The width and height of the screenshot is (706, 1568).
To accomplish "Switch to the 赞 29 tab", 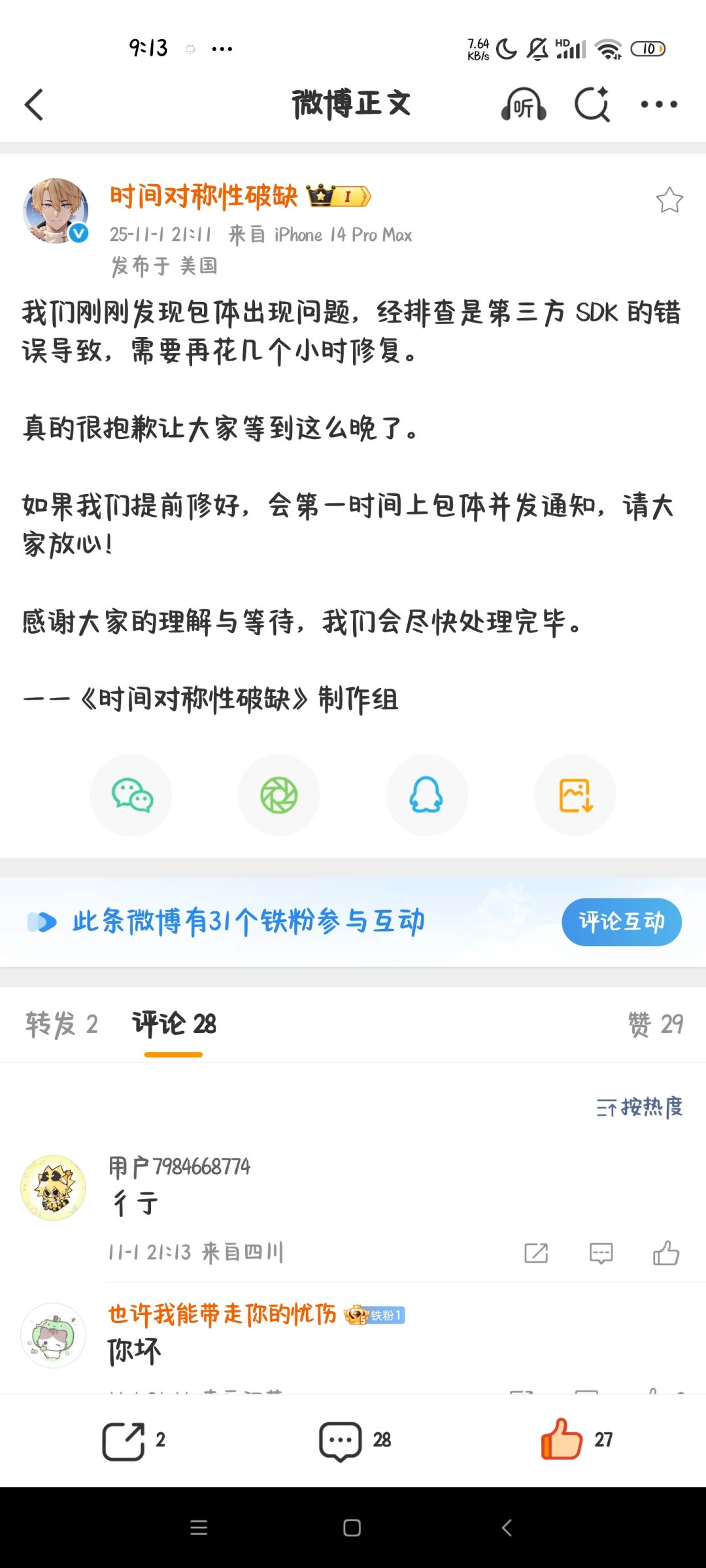I will (x=656, y=1024).
